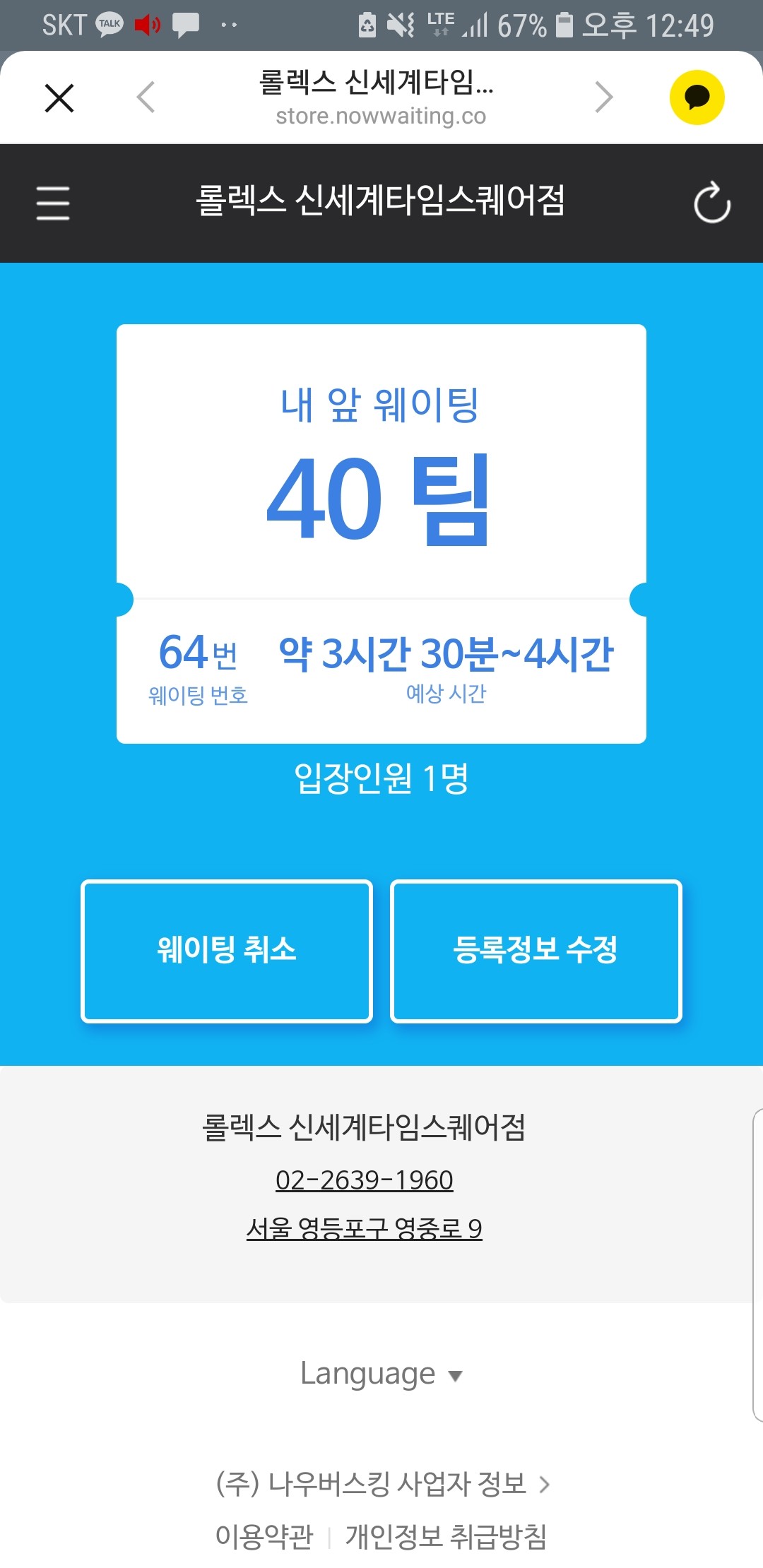Call the store at 02-2639-1960
This screenshot has width=763, height=1568.
point(365,1180)
